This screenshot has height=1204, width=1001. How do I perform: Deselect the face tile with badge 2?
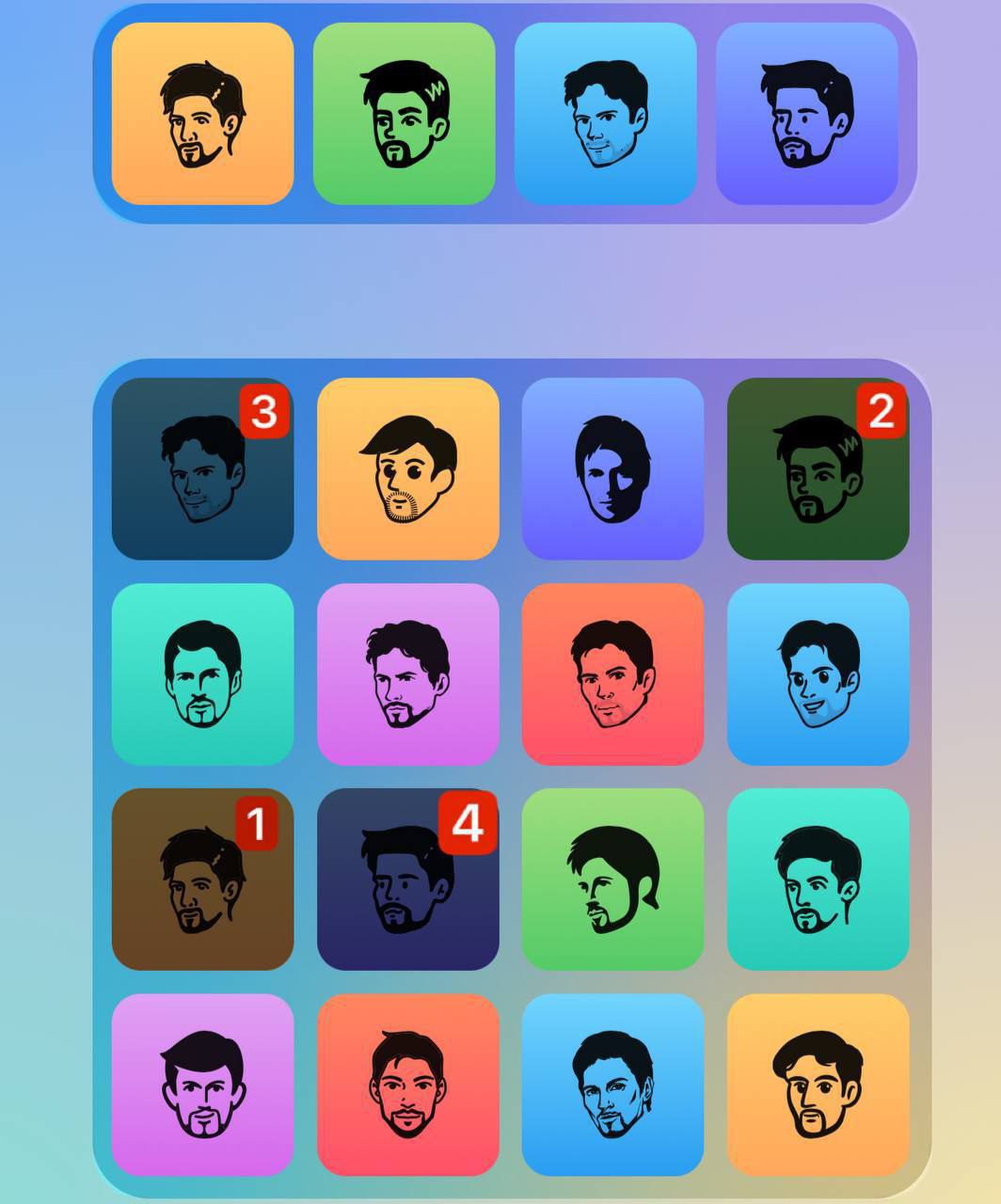(x=818, y=468)
